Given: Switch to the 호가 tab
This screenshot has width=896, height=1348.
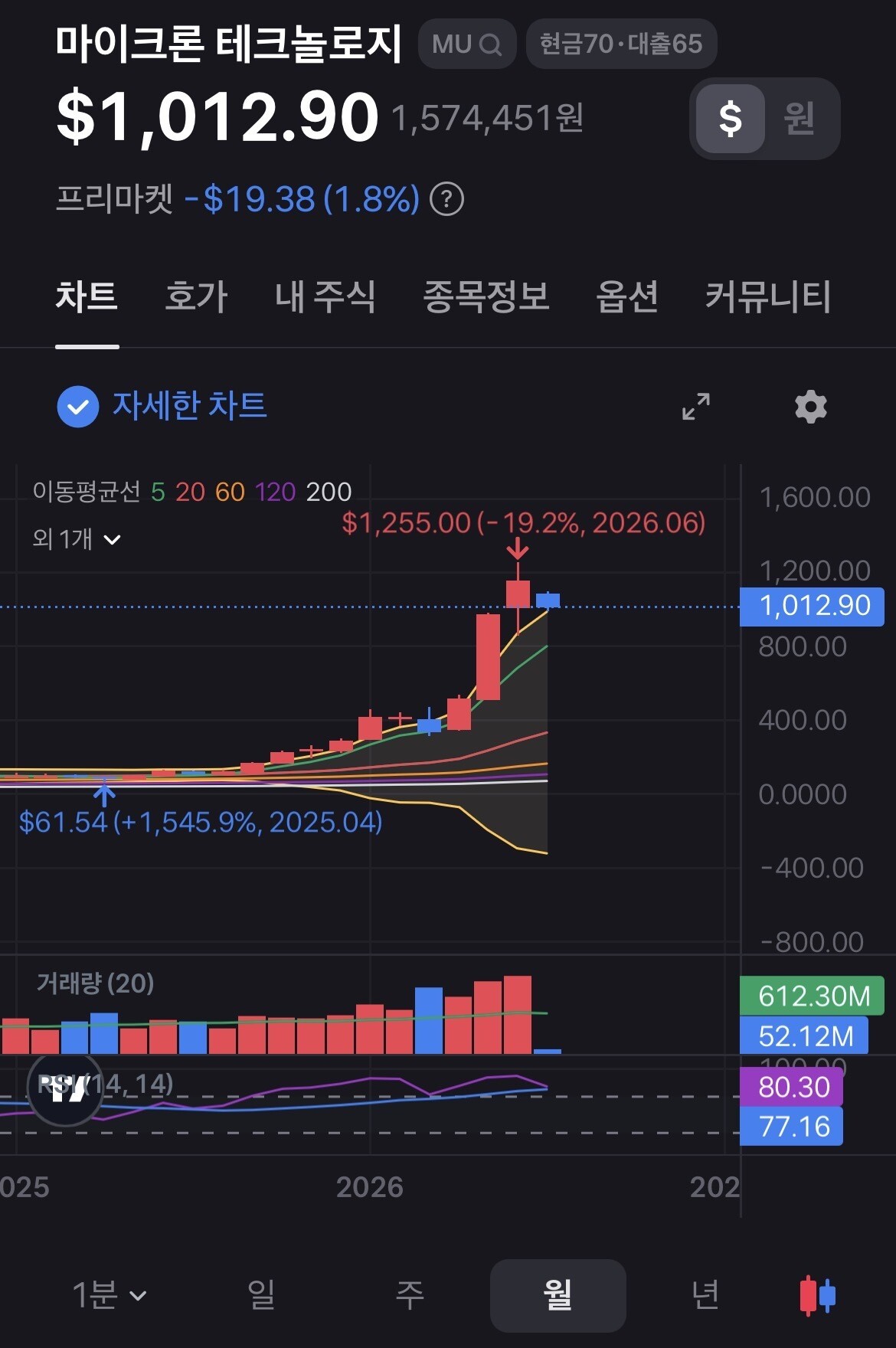Looking at the screenshot, I should [x=196, y=297].
